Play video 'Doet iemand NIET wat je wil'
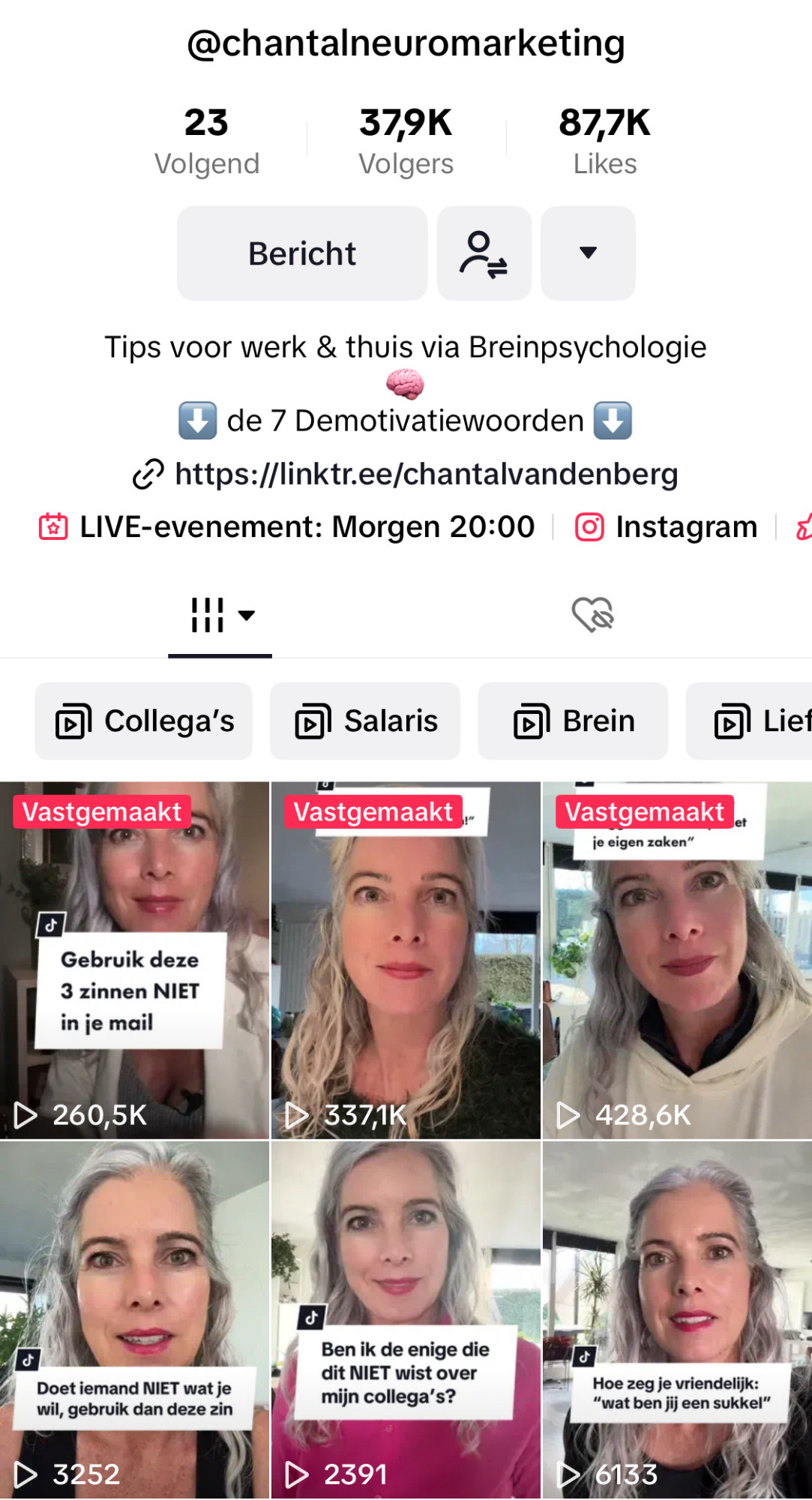 [134, 1320]
